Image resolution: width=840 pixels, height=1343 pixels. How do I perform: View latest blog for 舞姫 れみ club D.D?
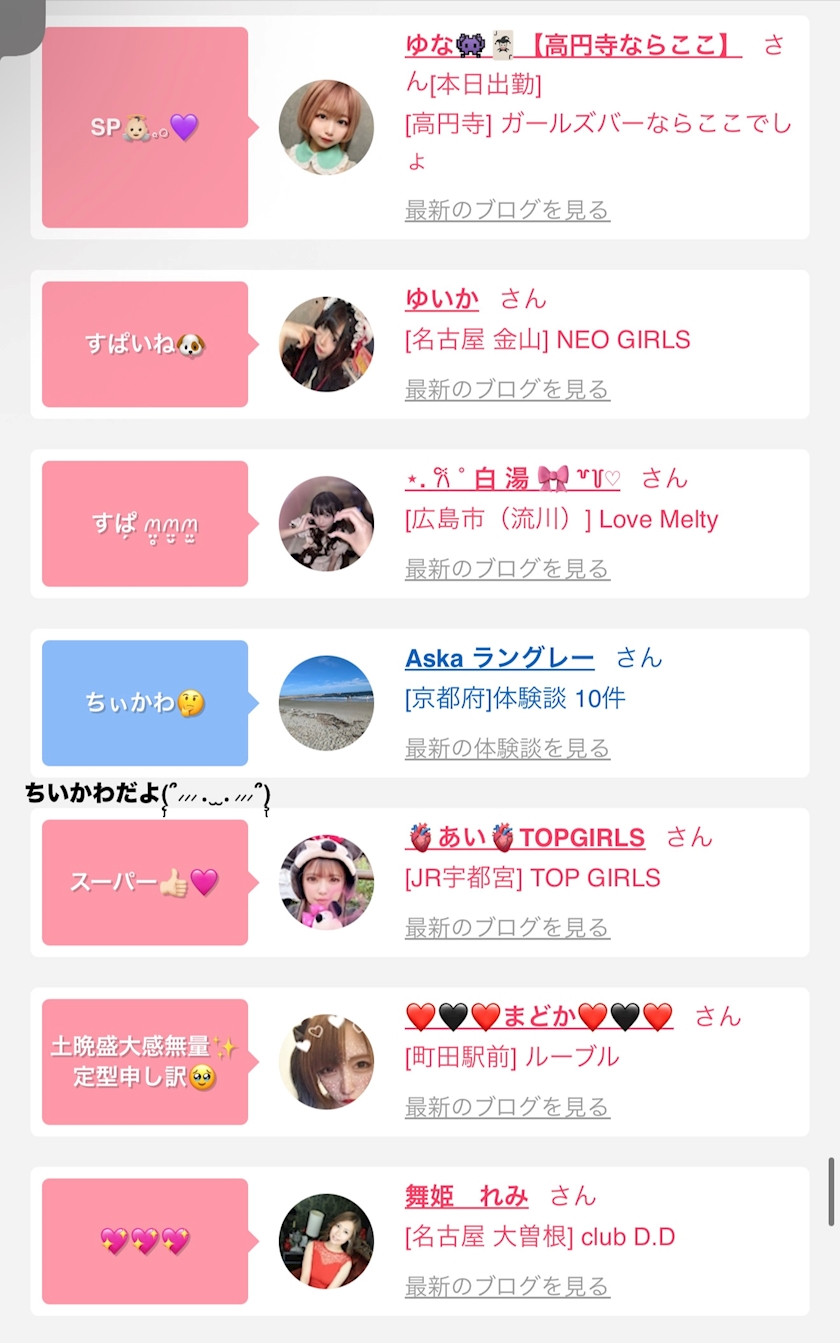(507, 1286)
